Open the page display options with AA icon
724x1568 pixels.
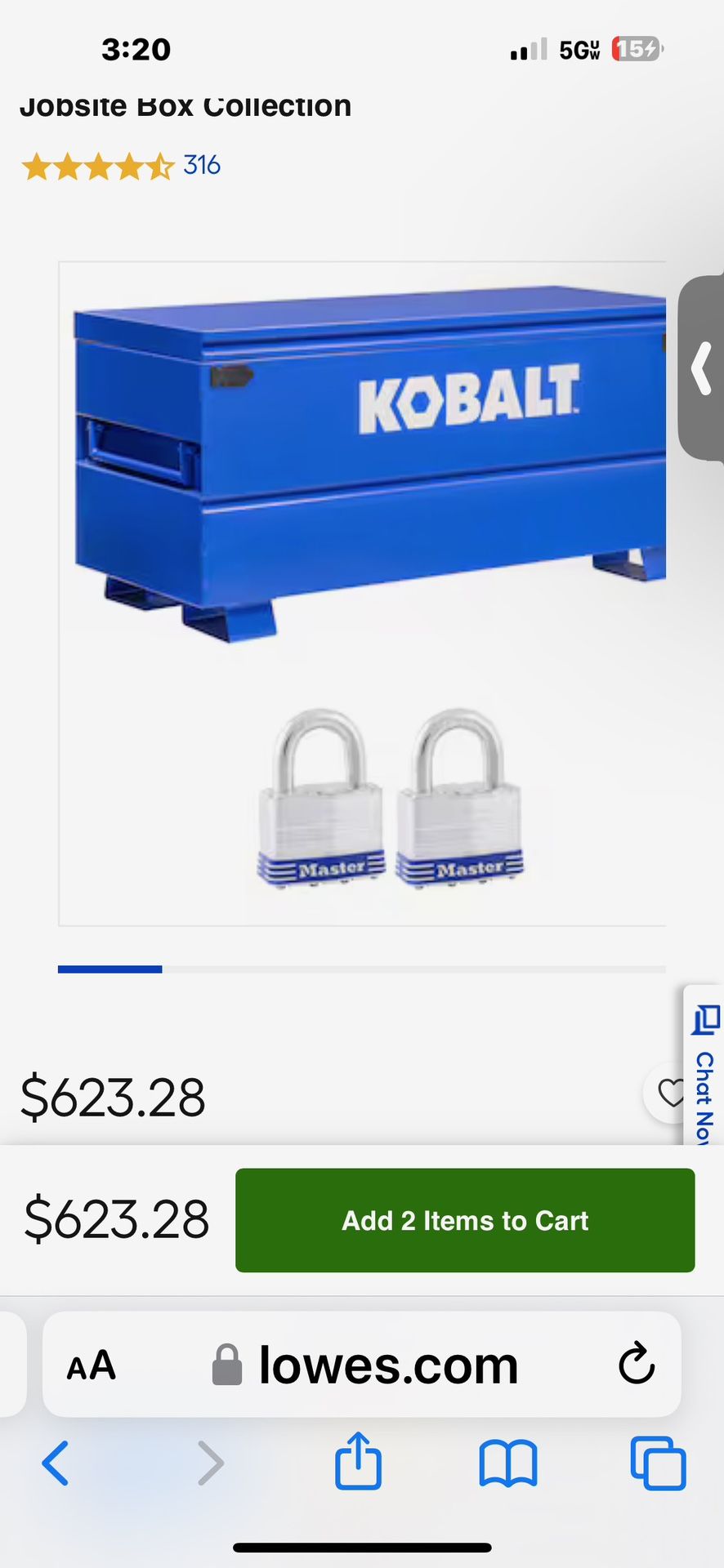91,1363
